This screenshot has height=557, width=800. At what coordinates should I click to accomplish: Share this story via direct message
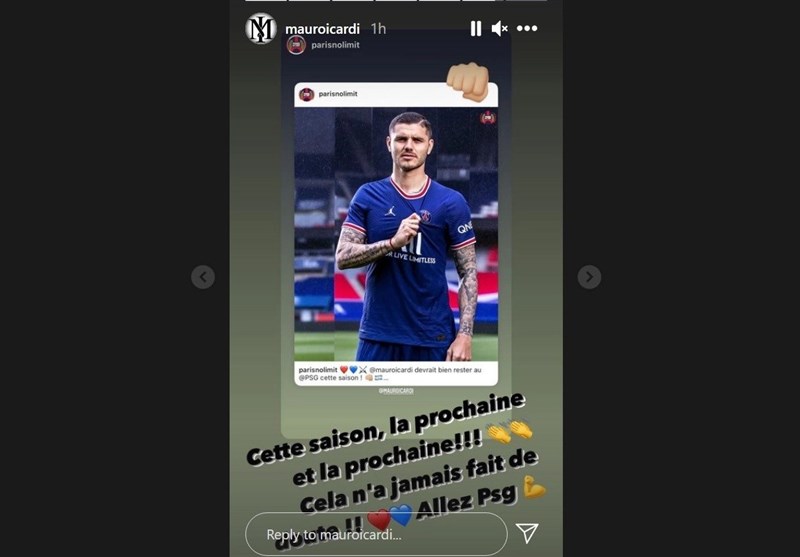click(527, 533)
